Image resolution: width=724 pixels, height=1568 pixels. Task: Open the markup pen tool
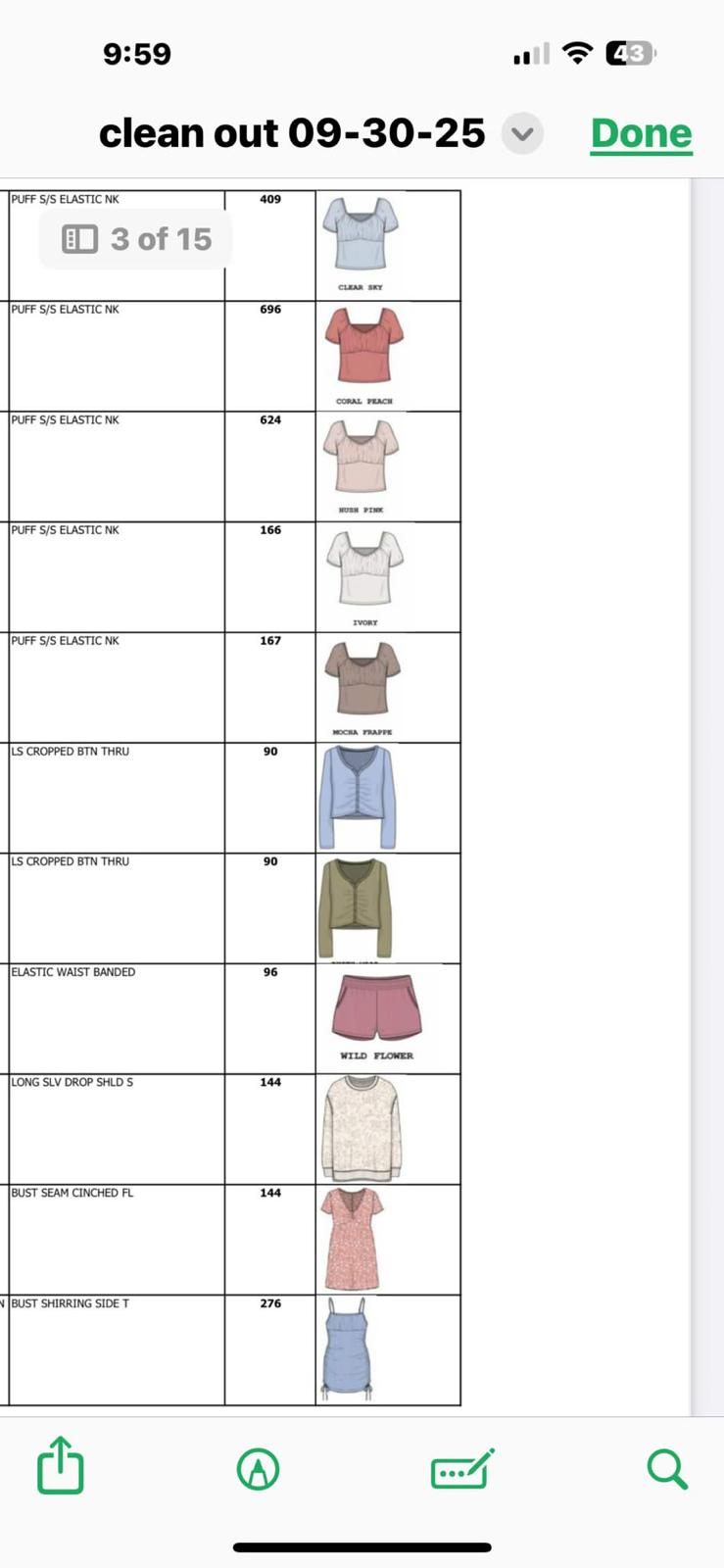click(x=259, y=1469)
